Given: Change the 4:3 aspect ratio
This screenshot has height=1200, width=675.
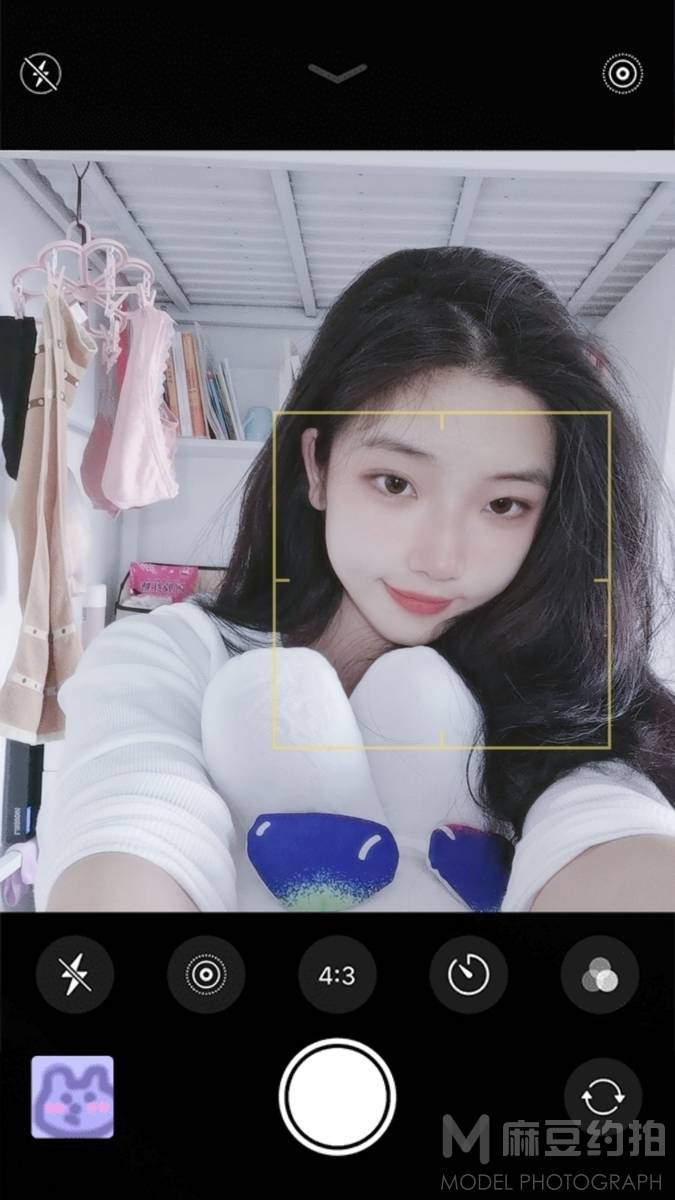Looking at the screenshot, I should pos(337,975).
